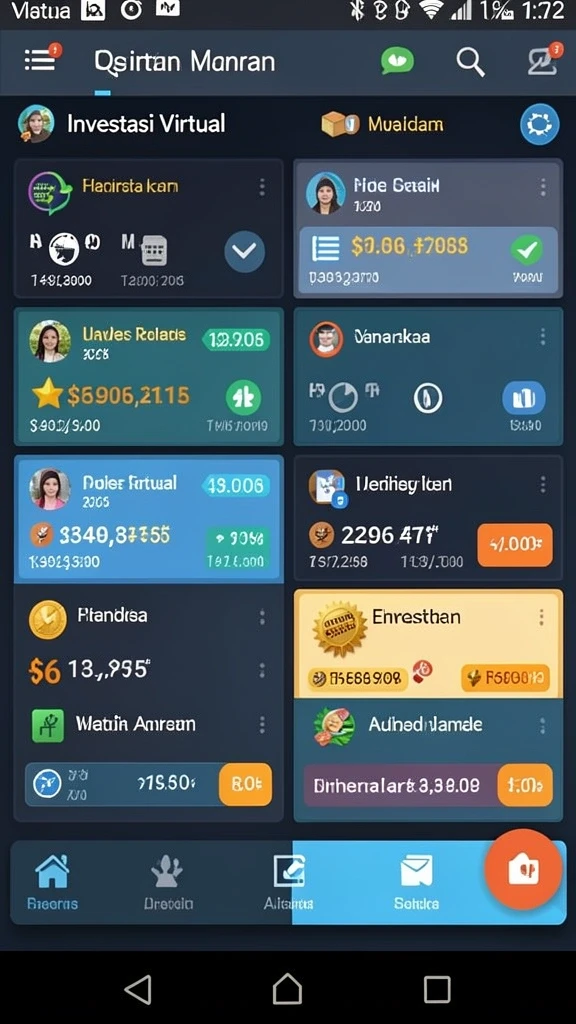
Task: Open overflow menu next to Ftandrsa
Action: (262, 617)
